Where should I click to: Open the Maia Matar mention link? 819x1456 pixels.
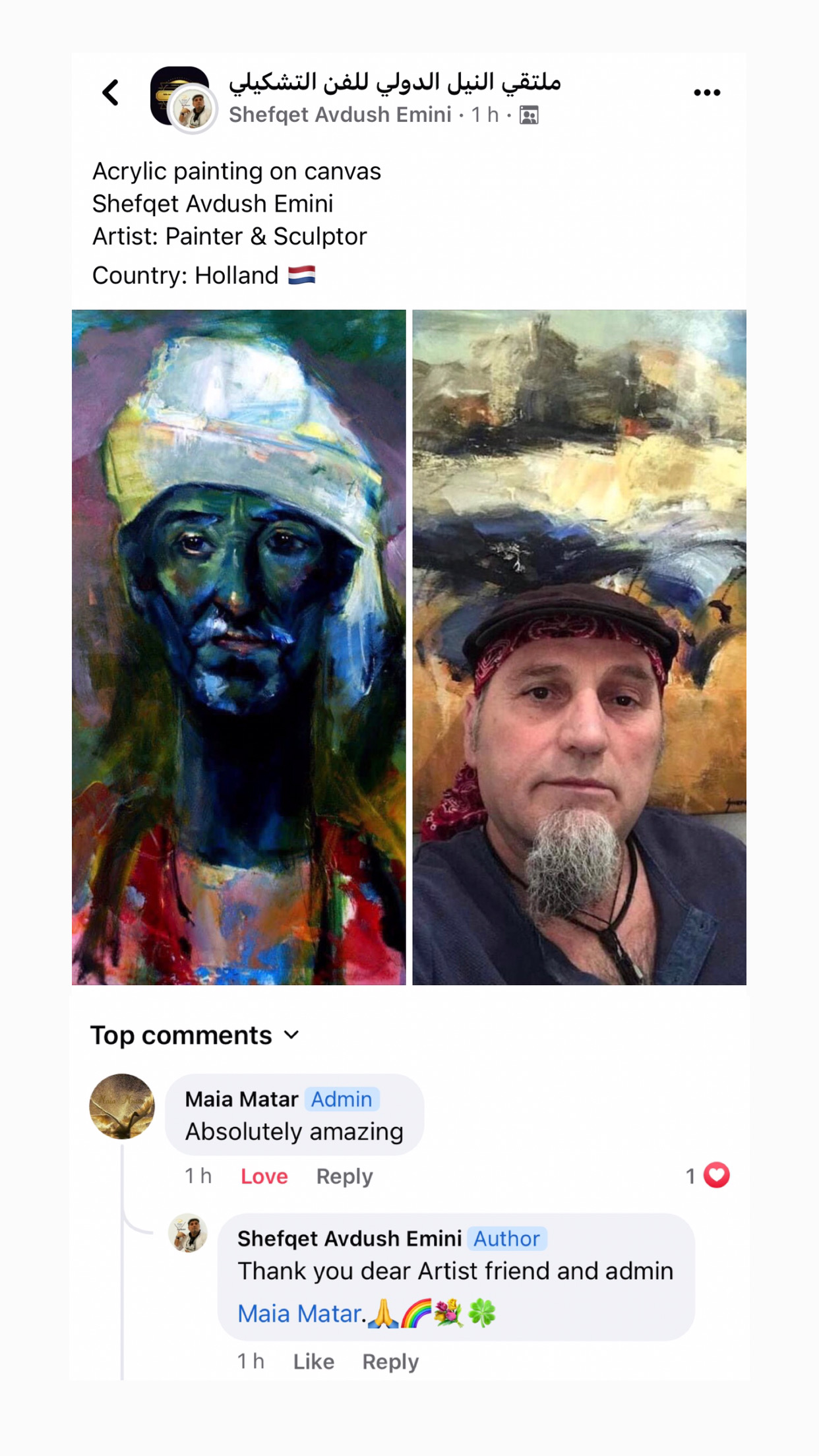(299, 1314)
